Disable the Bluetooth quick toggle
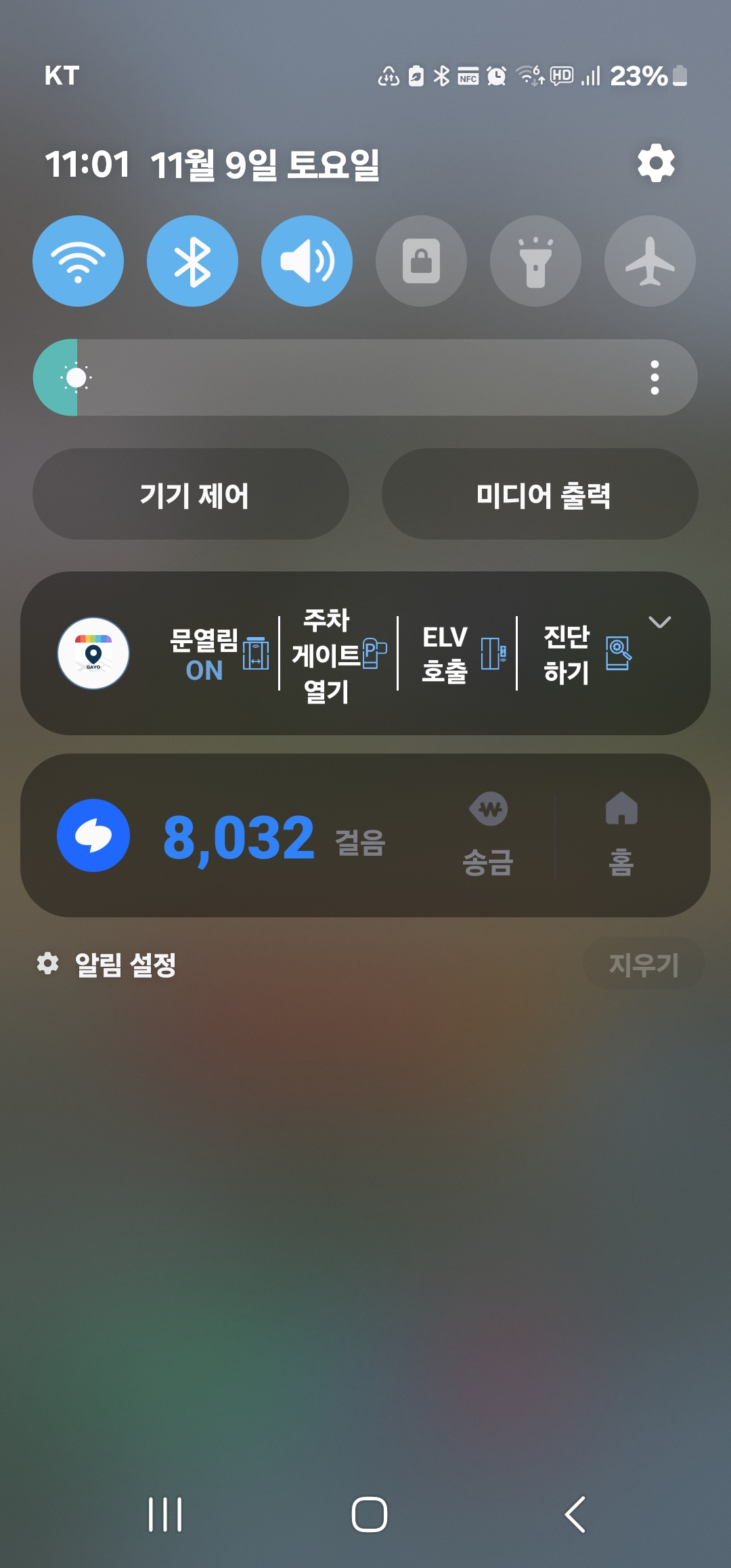Image resolution: width=731 pixels, height=1568 pixels. [192, 261]
